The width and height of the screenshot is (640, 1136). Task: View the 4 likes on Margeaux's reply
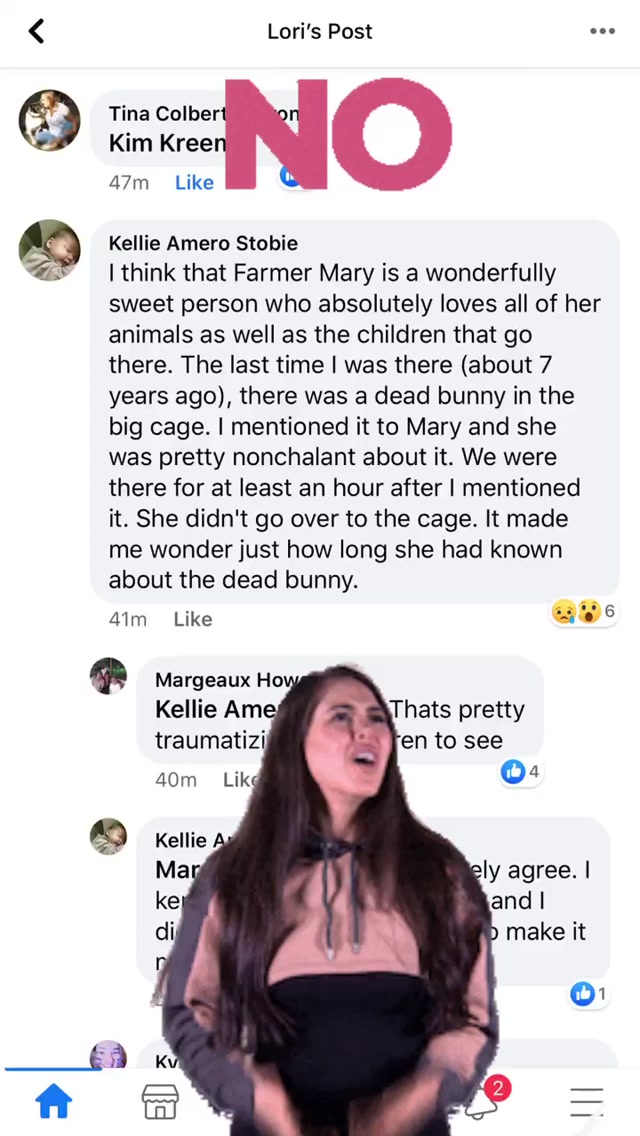pos(521,771)
